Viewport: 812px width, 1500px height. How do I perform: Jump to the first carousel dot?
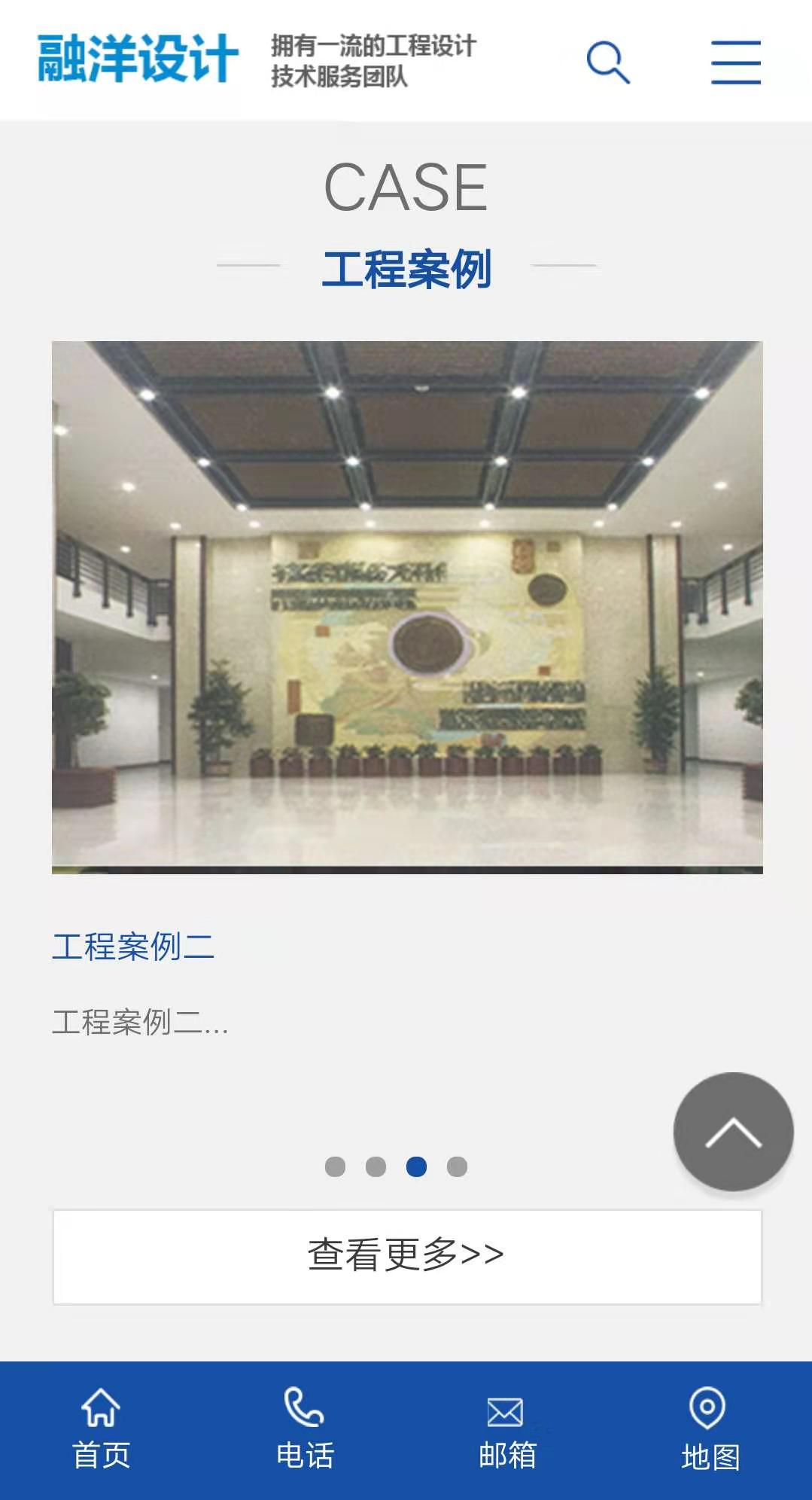(335, 1166)
